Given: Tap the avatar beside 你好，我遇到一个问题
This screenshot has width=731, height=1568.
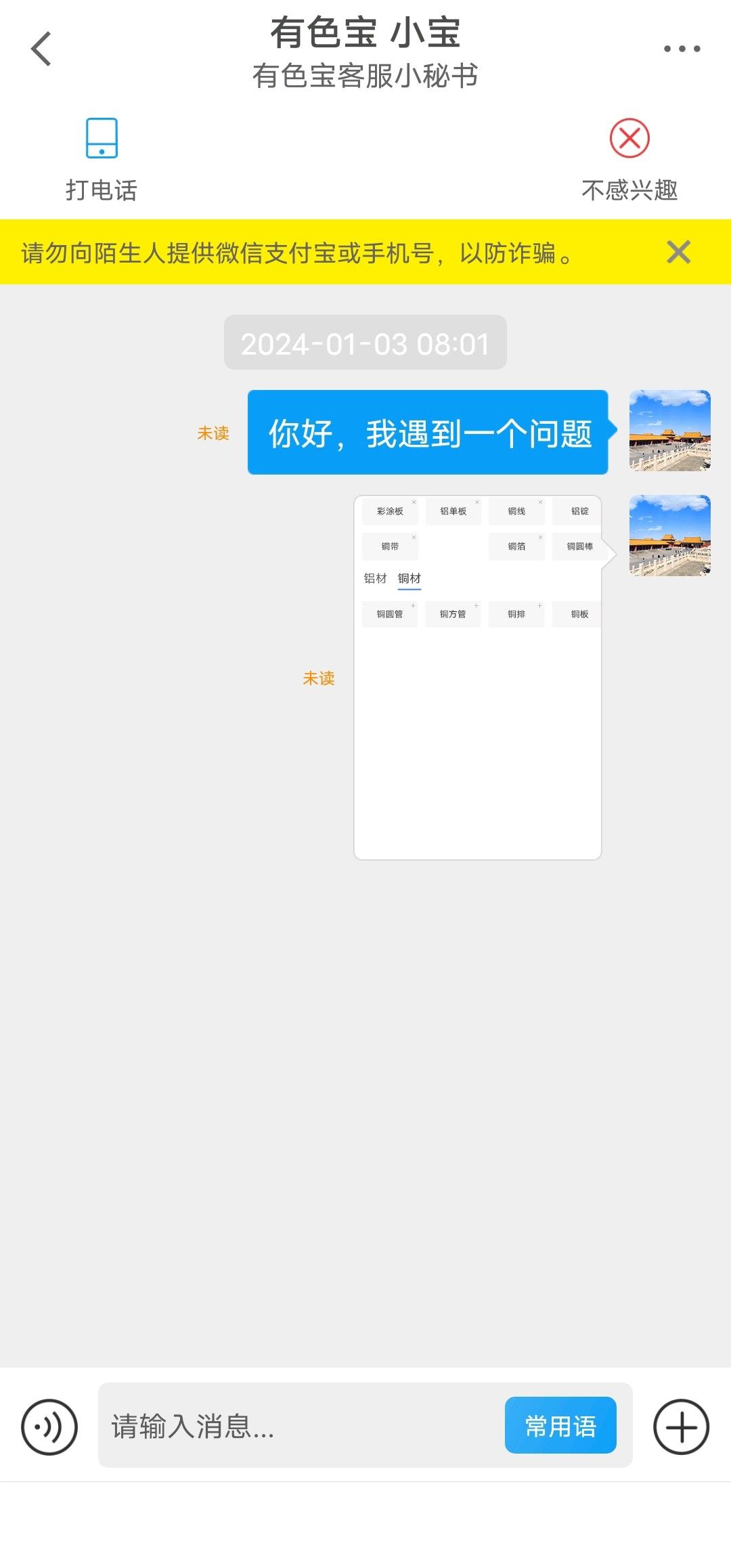Looking at the screenshot, I should click(x=670, y=431).
